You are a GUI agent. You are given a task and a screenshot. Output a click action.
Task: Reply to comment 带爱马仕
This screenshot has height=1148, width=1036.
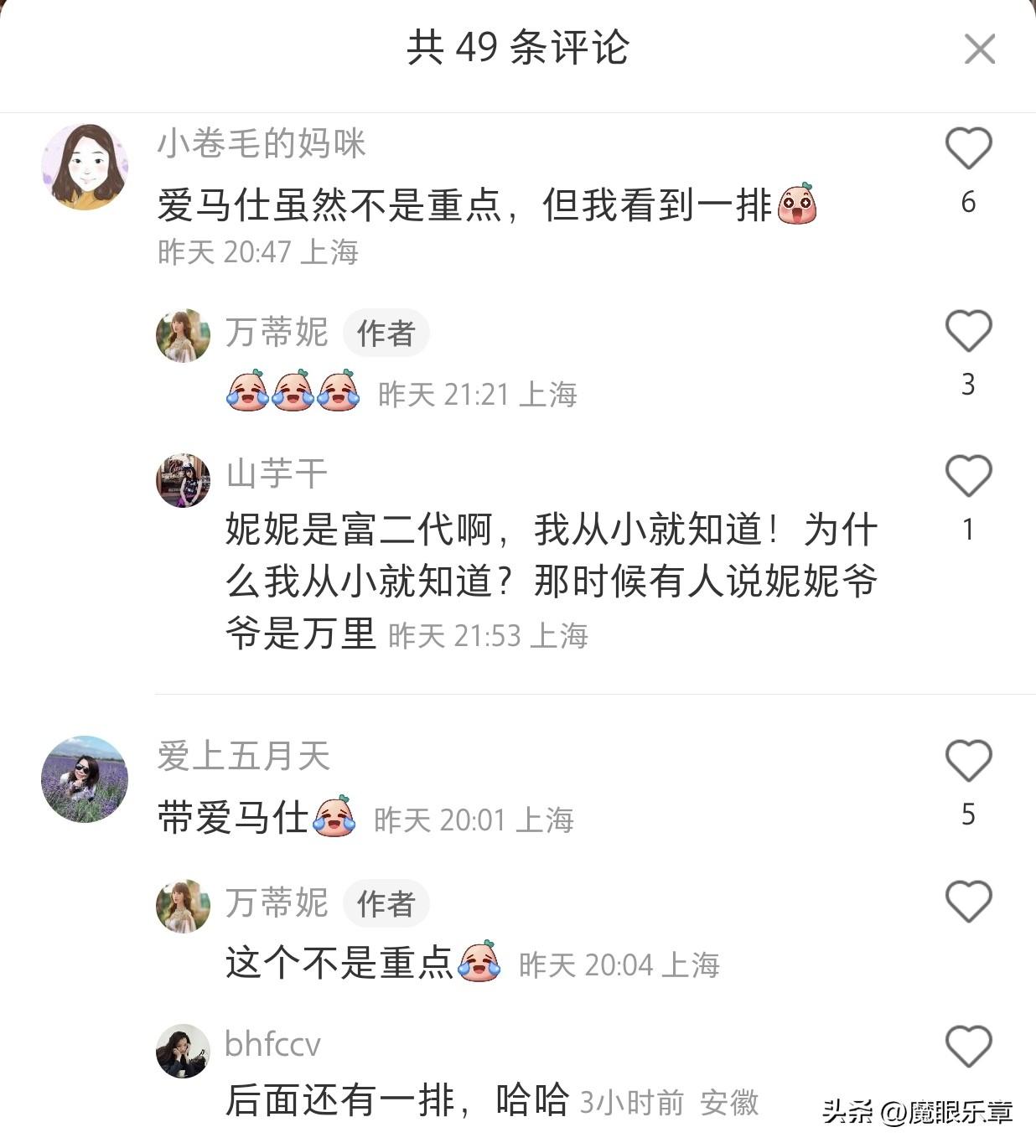tap(233, 818)
